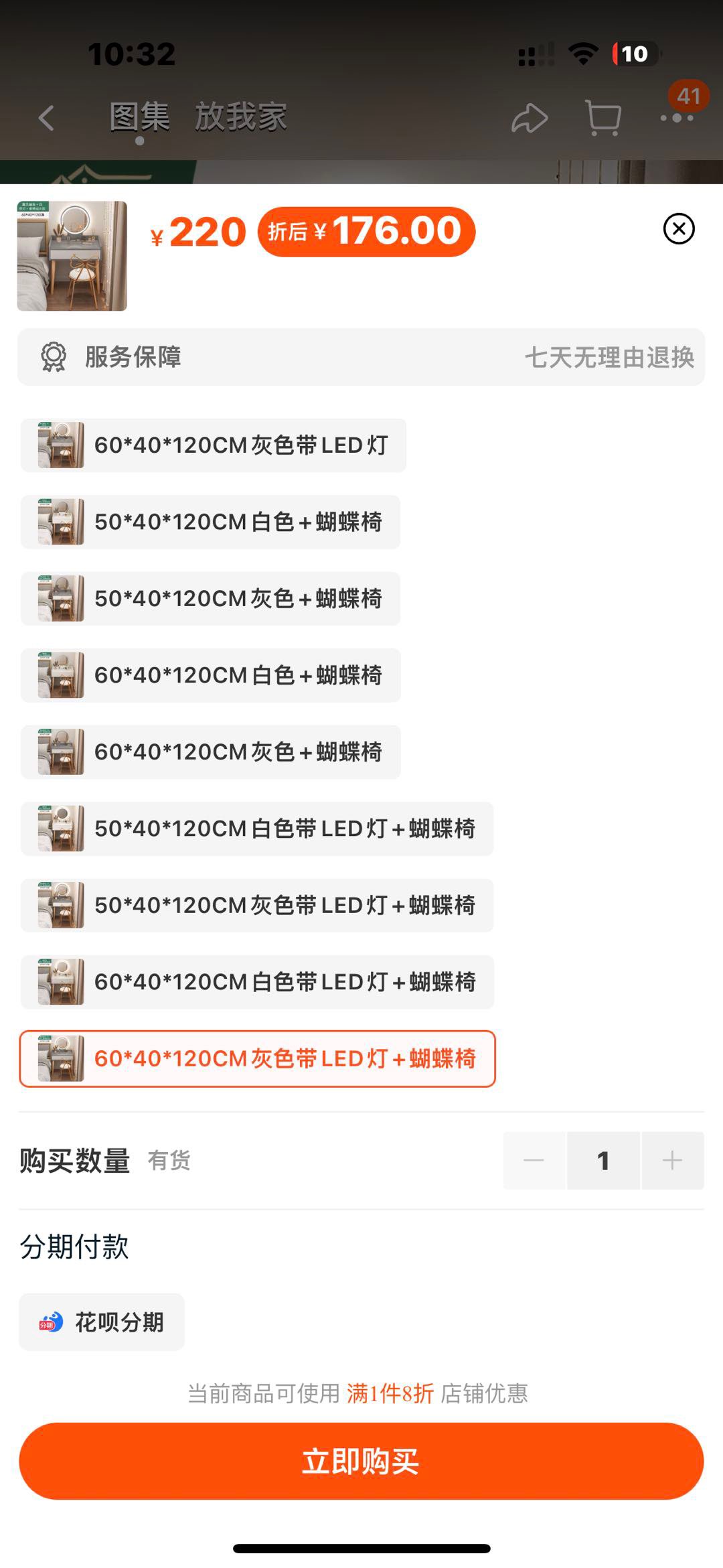Viewport: 723px width, 1568px height.
Task: Select 花呗分期 installment payment
Action: pyautogui.click(x=102, y=1322)
